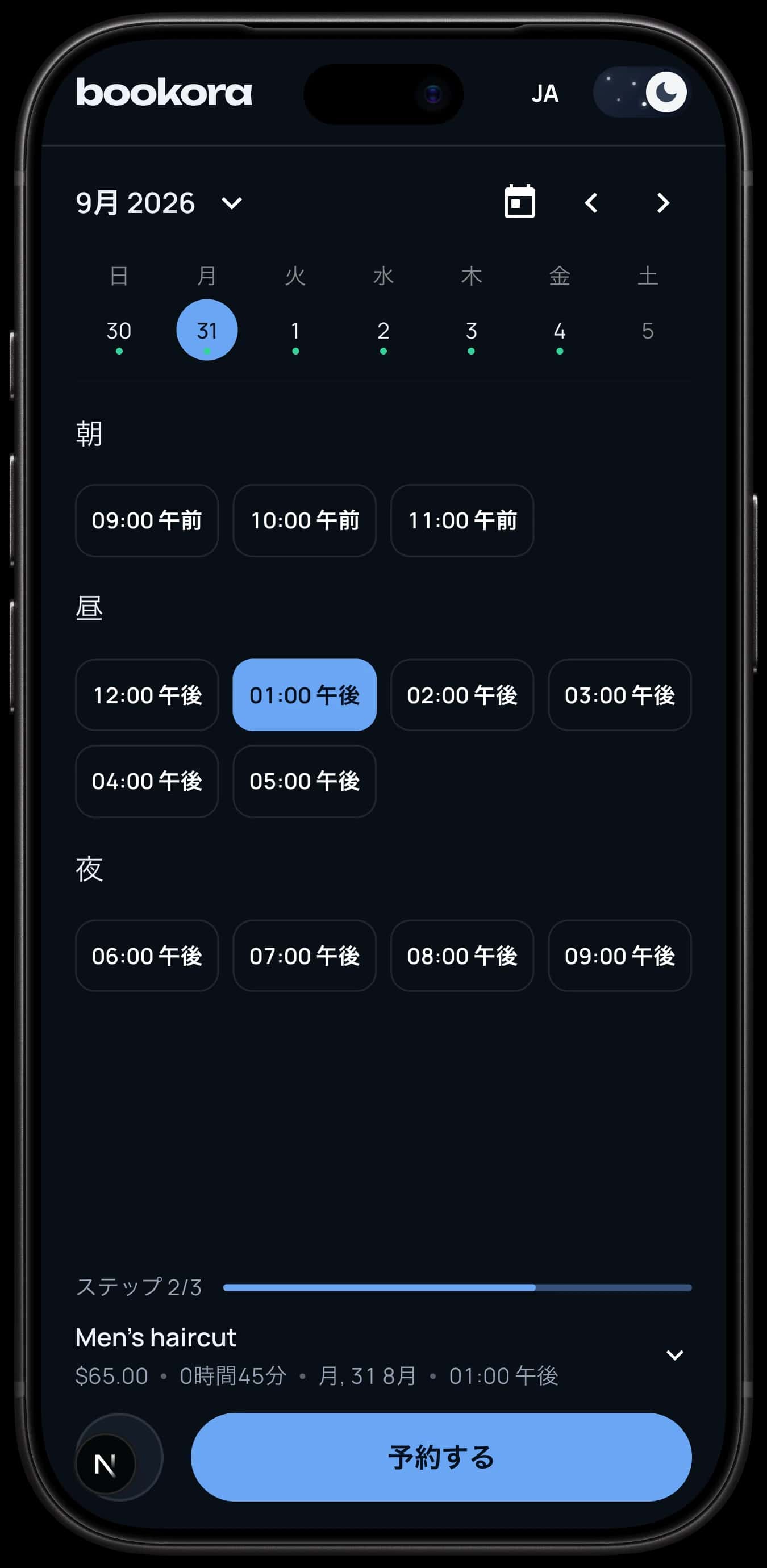Choose the 09:00 午前 time slot

click(147, 520)
